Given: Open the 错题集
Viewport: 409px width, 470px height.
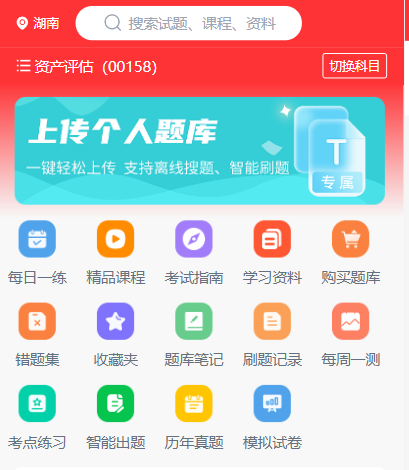Looking at the screenshot, I should [x=37, y=335].
